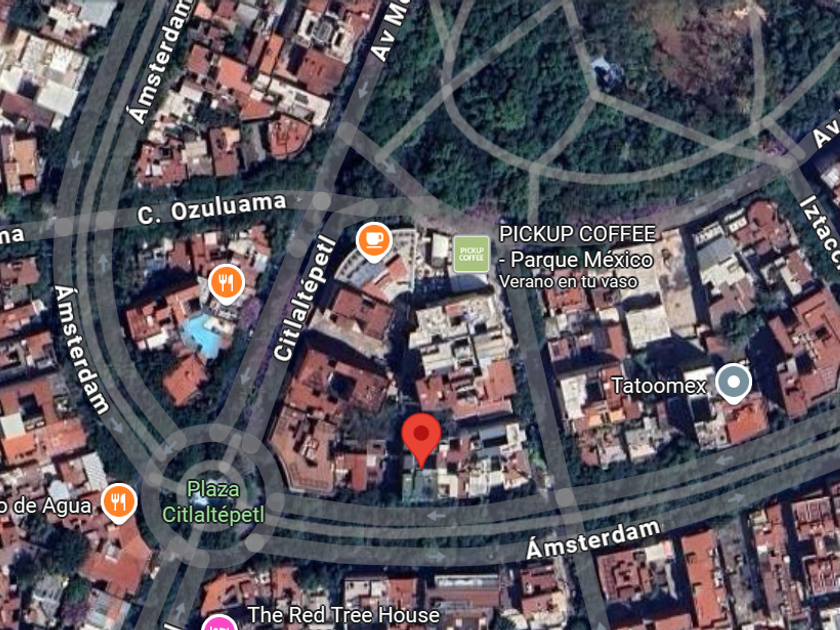840x630 pixels.
Task: Open the restaurant marker beside Citlaltépetl street
Action: click(x=227, y=283)
